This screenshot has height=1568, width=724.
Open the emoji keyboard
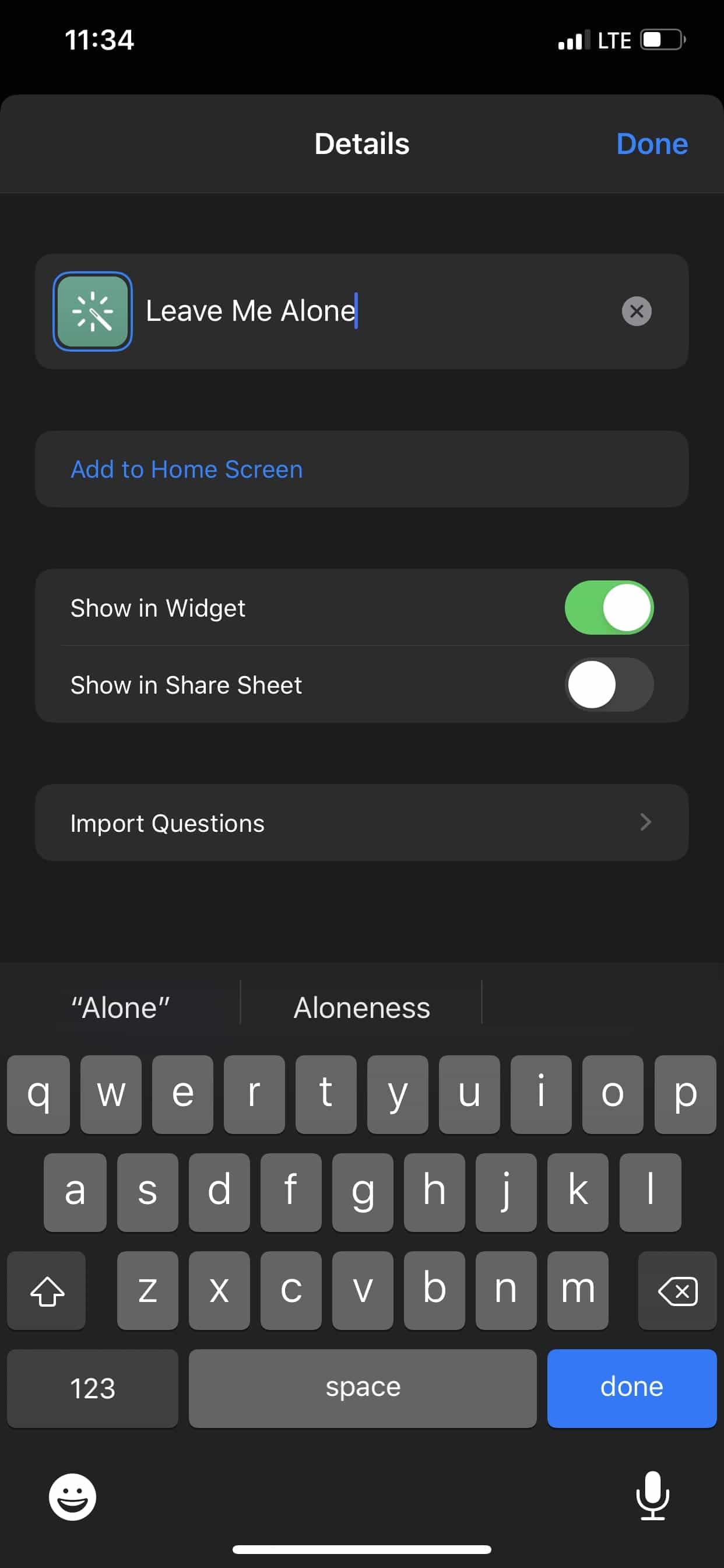point(72,1497)
